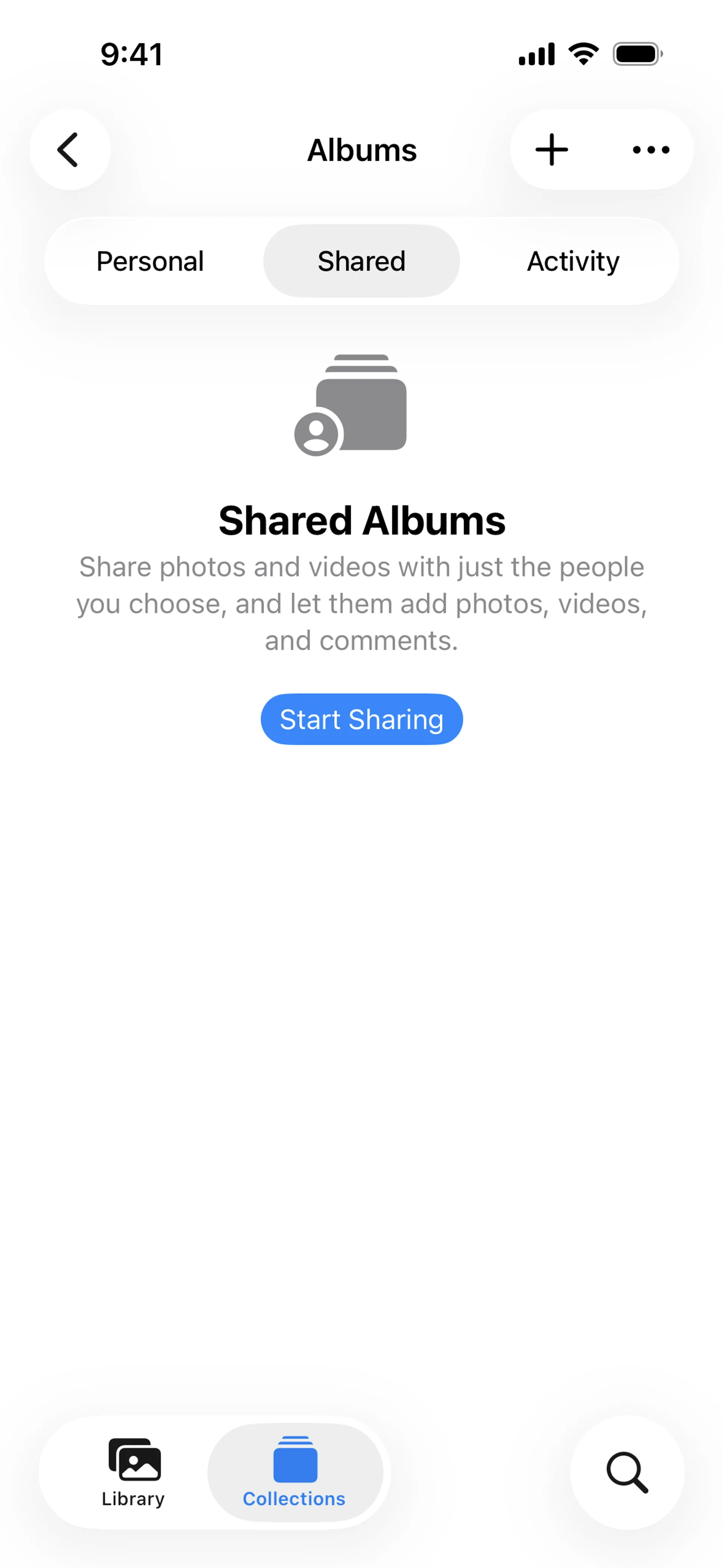Add a new album with plus icon
The height and width of the screenshot is (1568, 723).
tap(551, 150)
